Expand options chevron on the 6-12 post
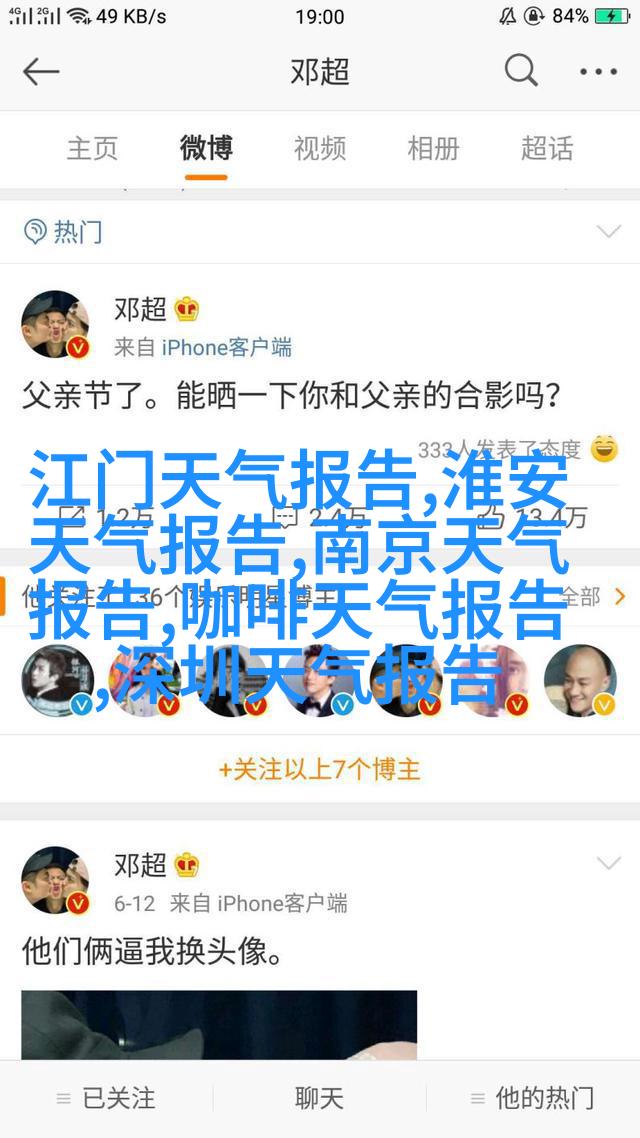 pyautogui.click(x=608, y=863)
